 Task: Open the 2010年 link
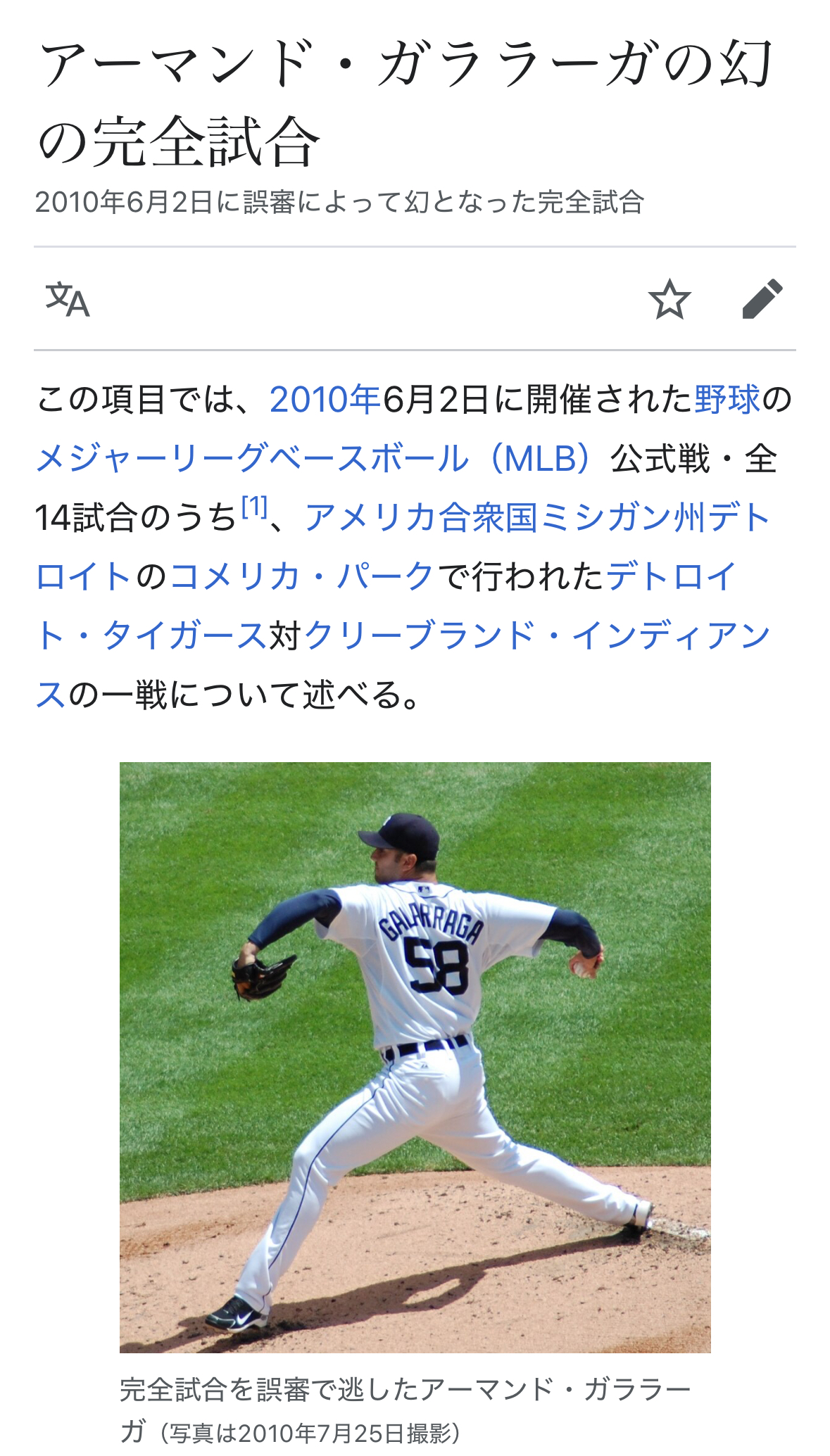(x=325, y=399)
